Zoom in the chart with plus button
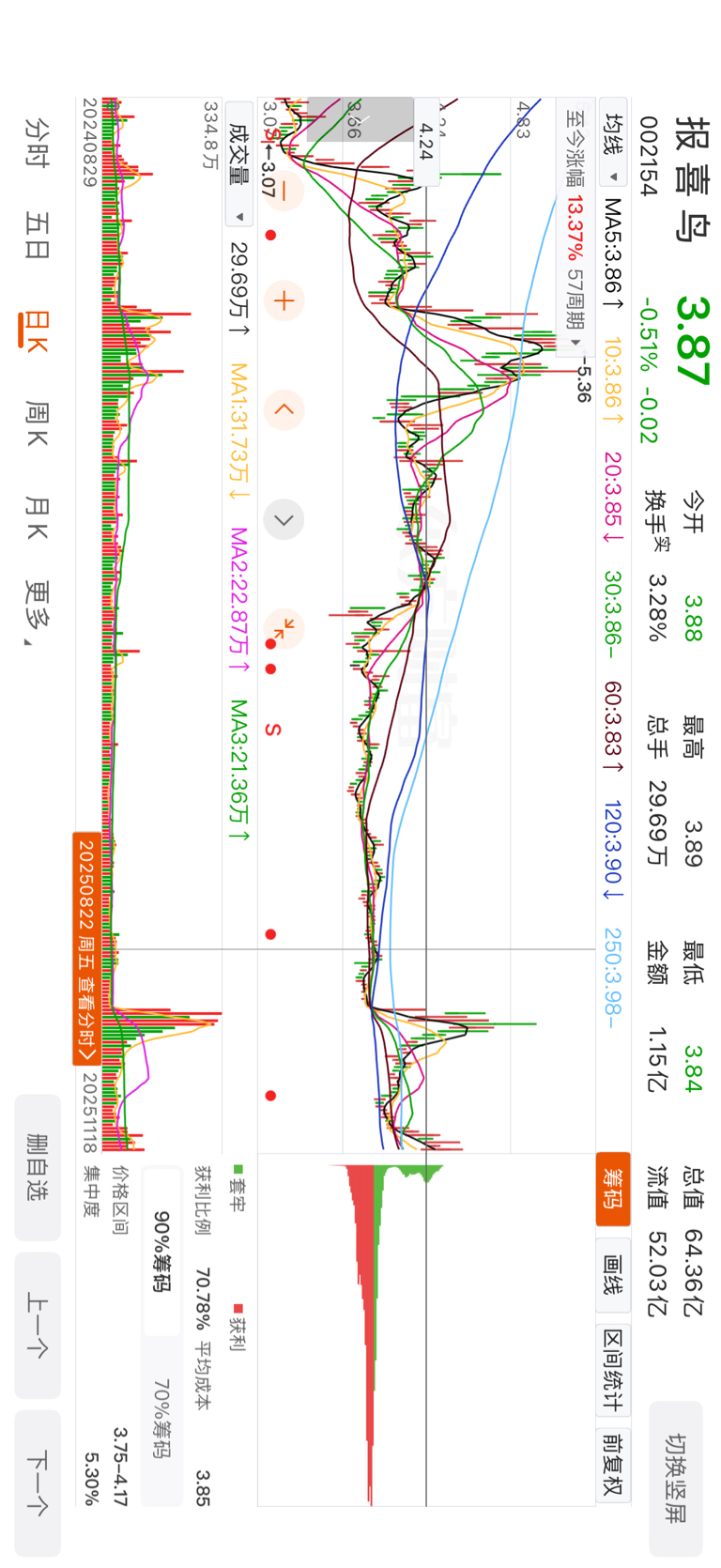This screenshot has height=1568, width=721. pyautogui.click(x=284, y=300)
